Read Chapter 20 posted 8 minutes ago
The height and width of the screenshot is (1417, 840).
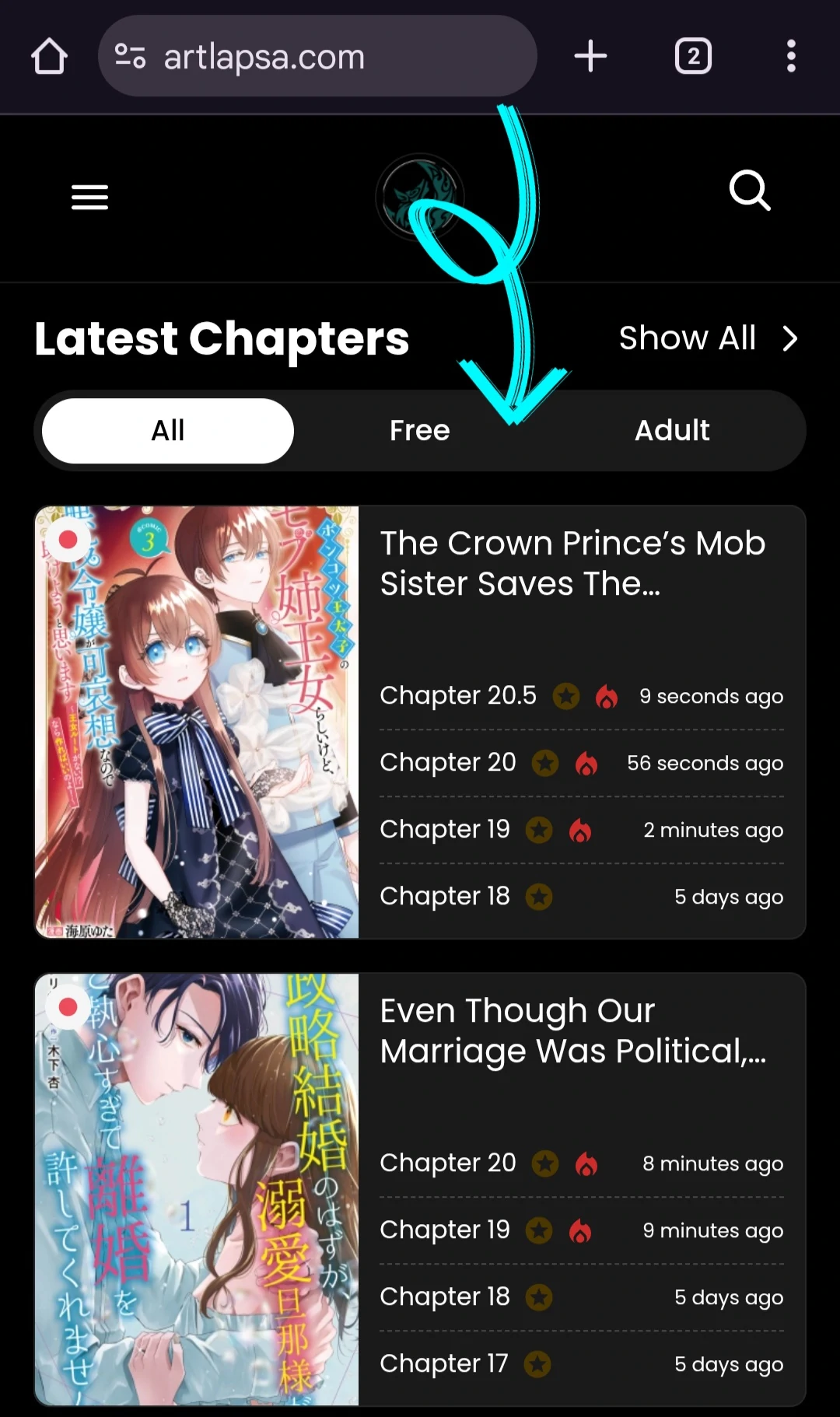point(448,1163)
